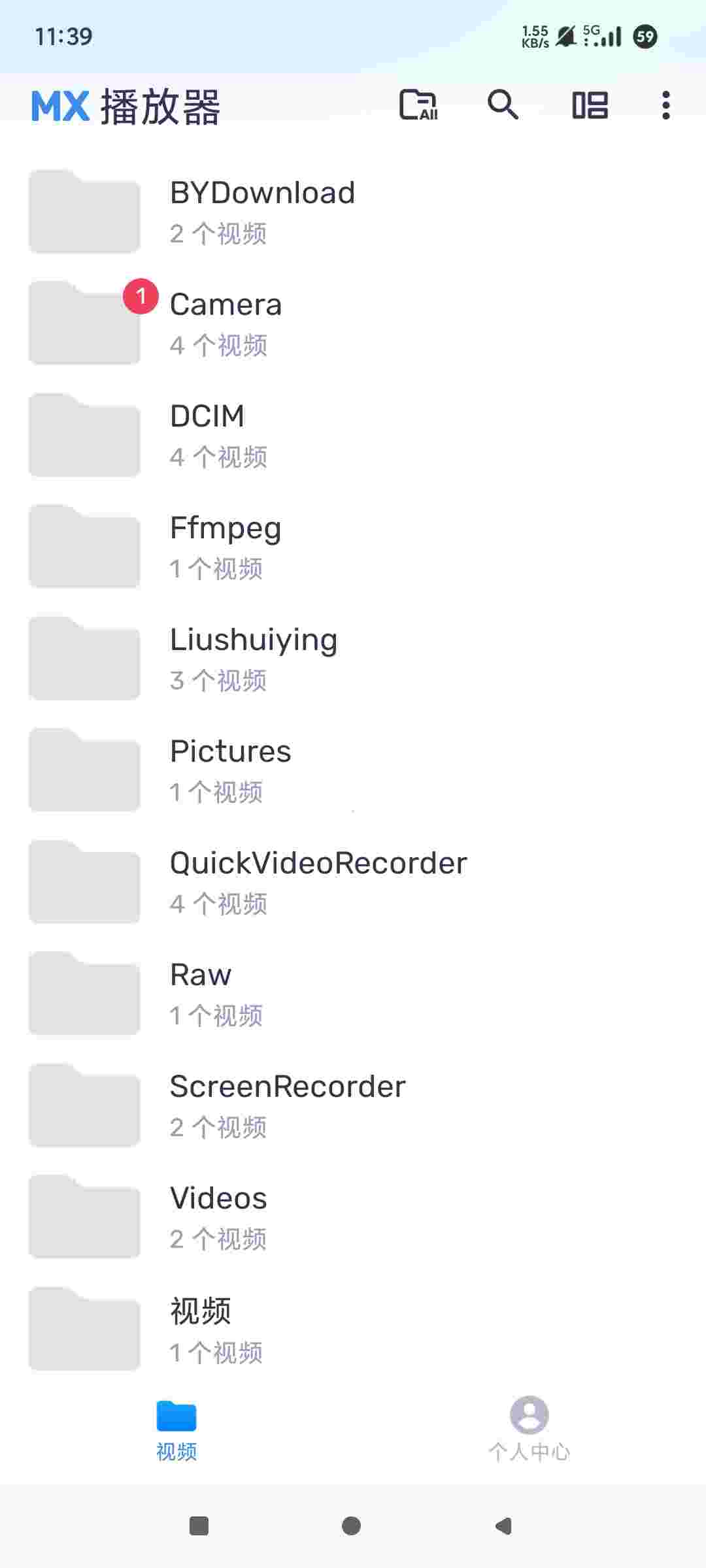This screenshot has width=706, height=1568.
Task: Open the three-dot overflow menu
Action: pos(665,105)
